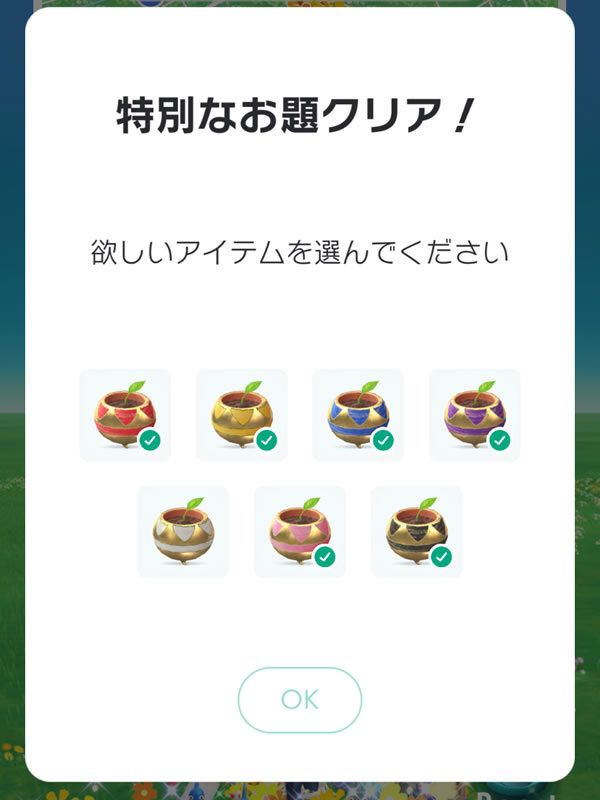Pick the blue planter pot item
The image size is (600, 800).
pos(358,415)
